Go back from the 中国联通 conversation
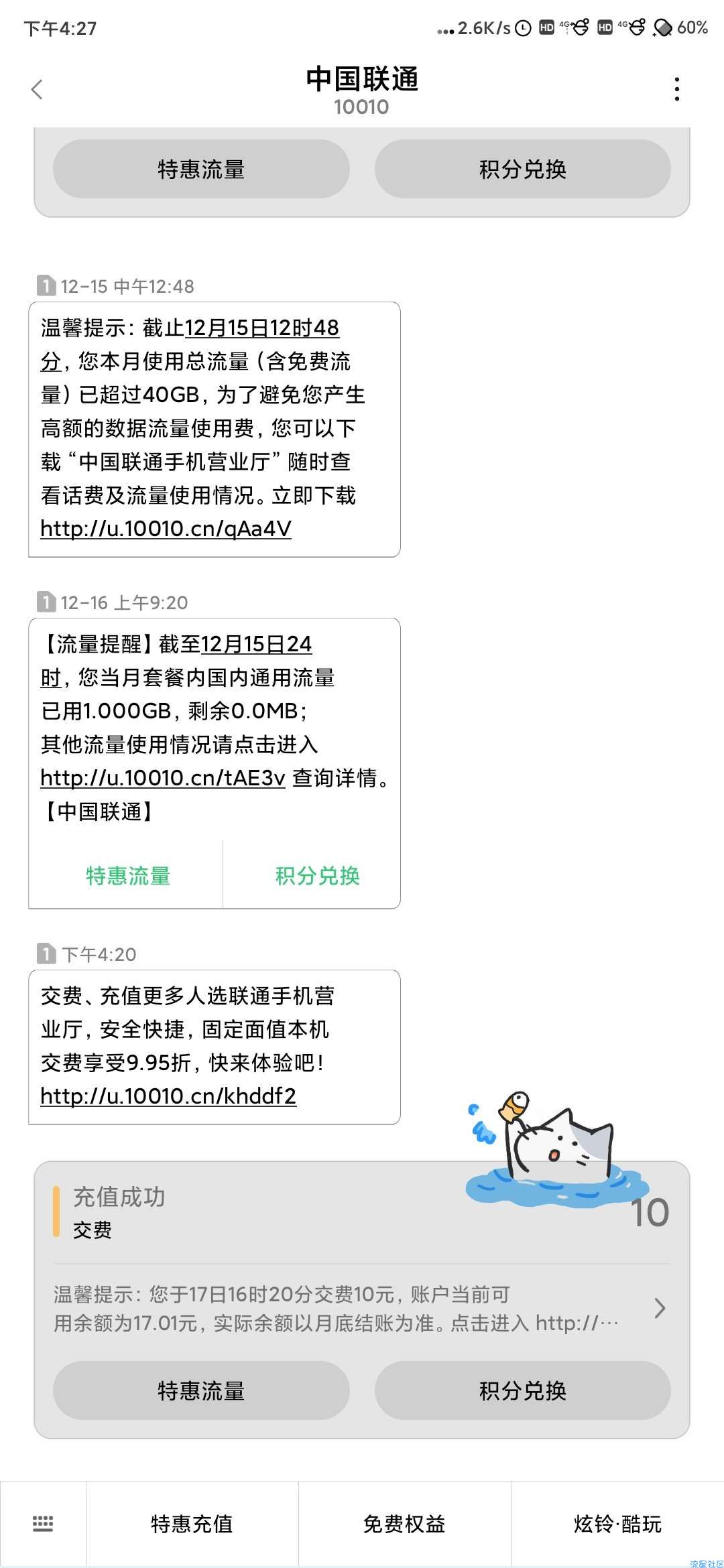724x1568 pixels. (x=38, y=89)
